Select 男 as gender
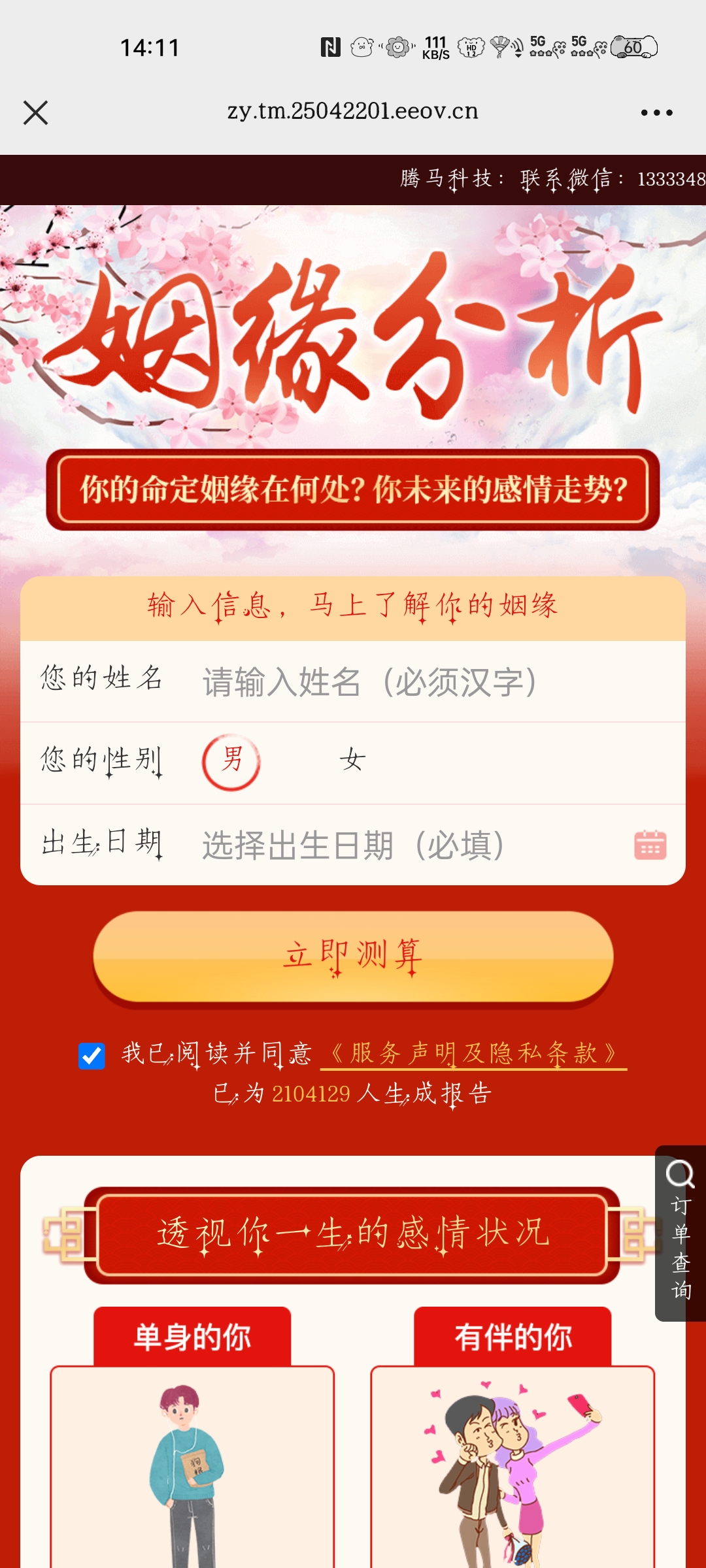Viewport: 706px width, 1568px height. pyautogui.click(x=231, y=761)
